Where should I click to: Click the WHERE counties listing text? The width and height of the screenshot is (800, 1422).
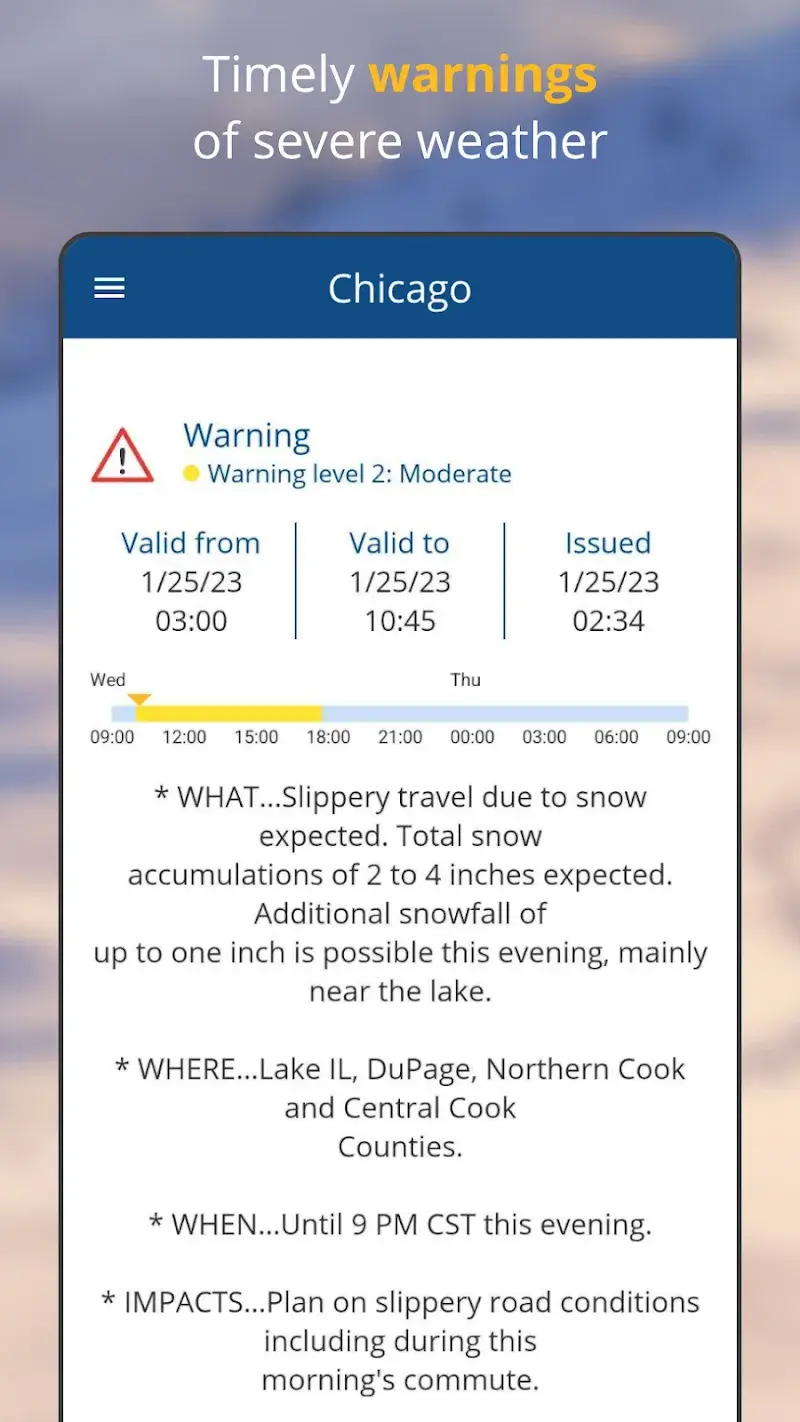click(400, 1107)
